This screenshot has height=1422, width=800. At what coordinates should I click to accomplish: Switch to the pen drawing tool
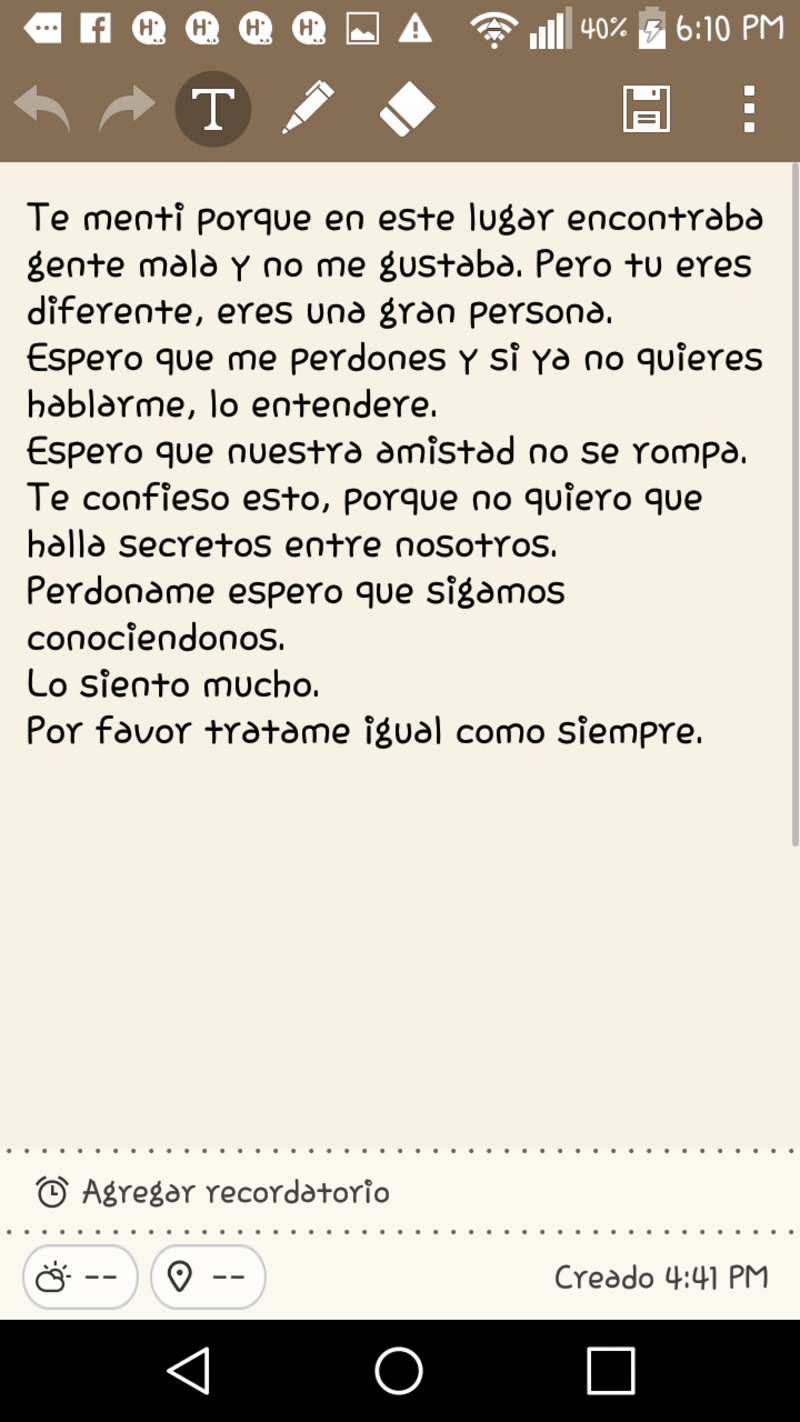(308, 109)
